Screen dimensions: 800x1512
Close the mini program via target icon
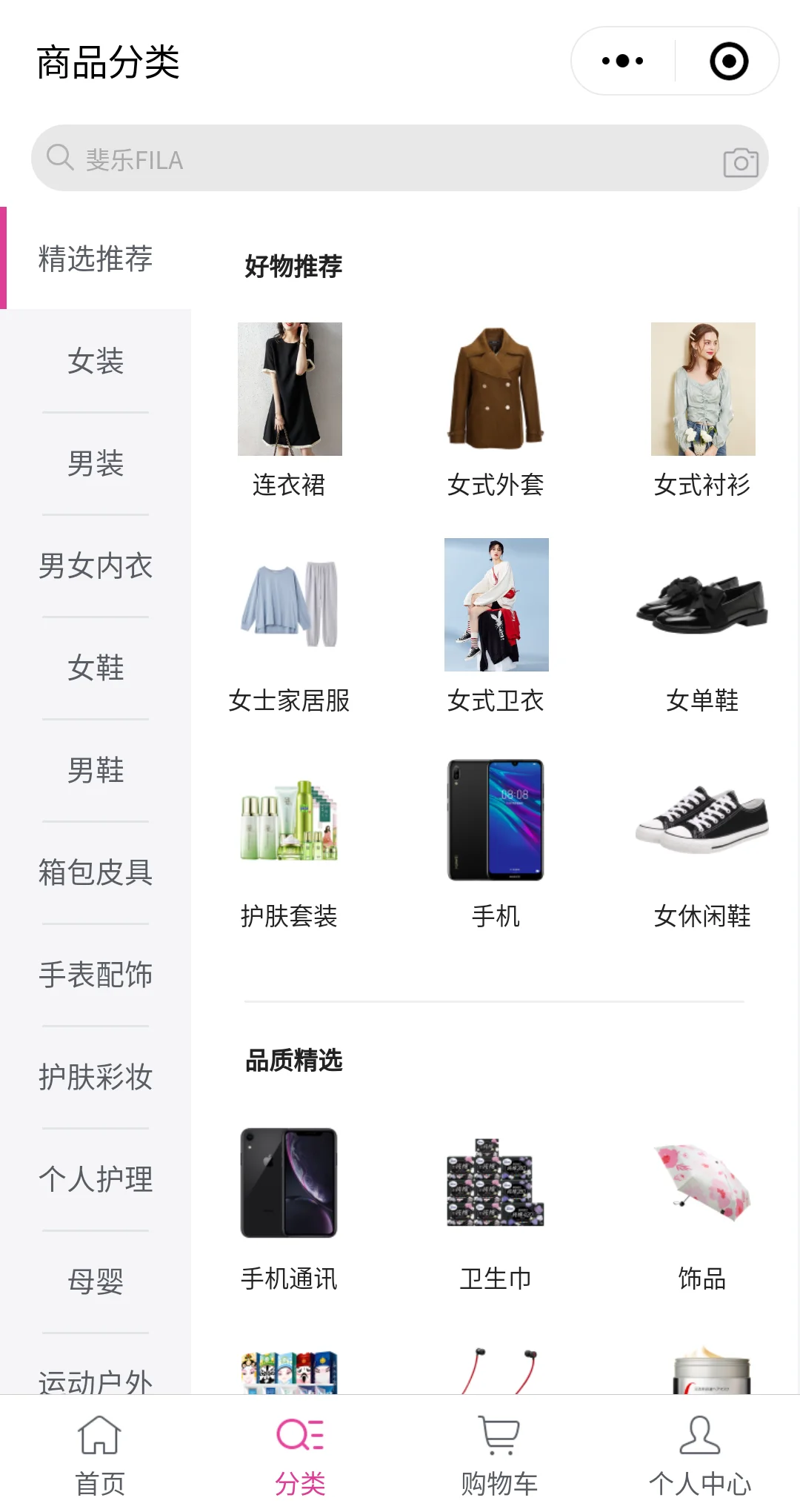(729, 62)
